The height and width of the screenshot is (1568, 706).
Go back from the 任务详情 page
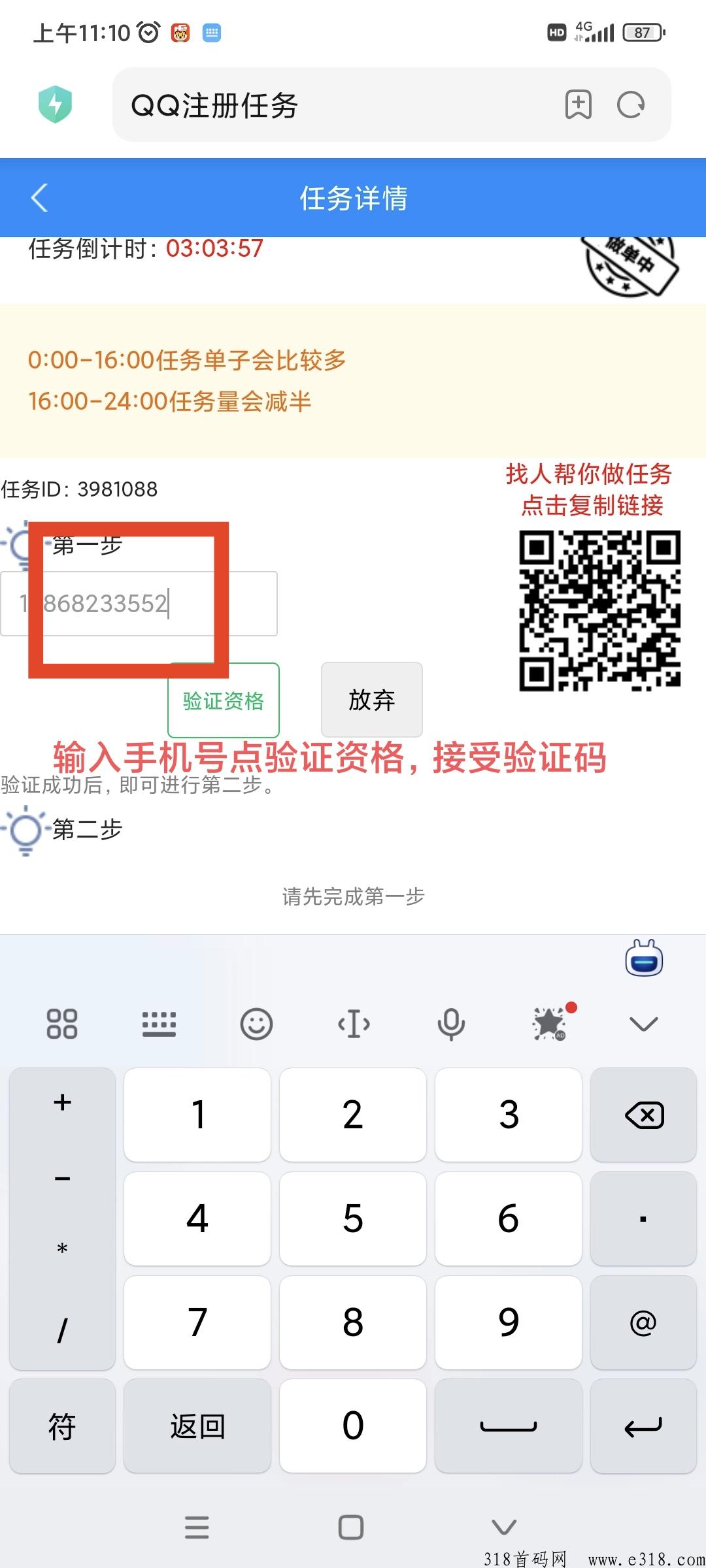[x=39, y=197]
